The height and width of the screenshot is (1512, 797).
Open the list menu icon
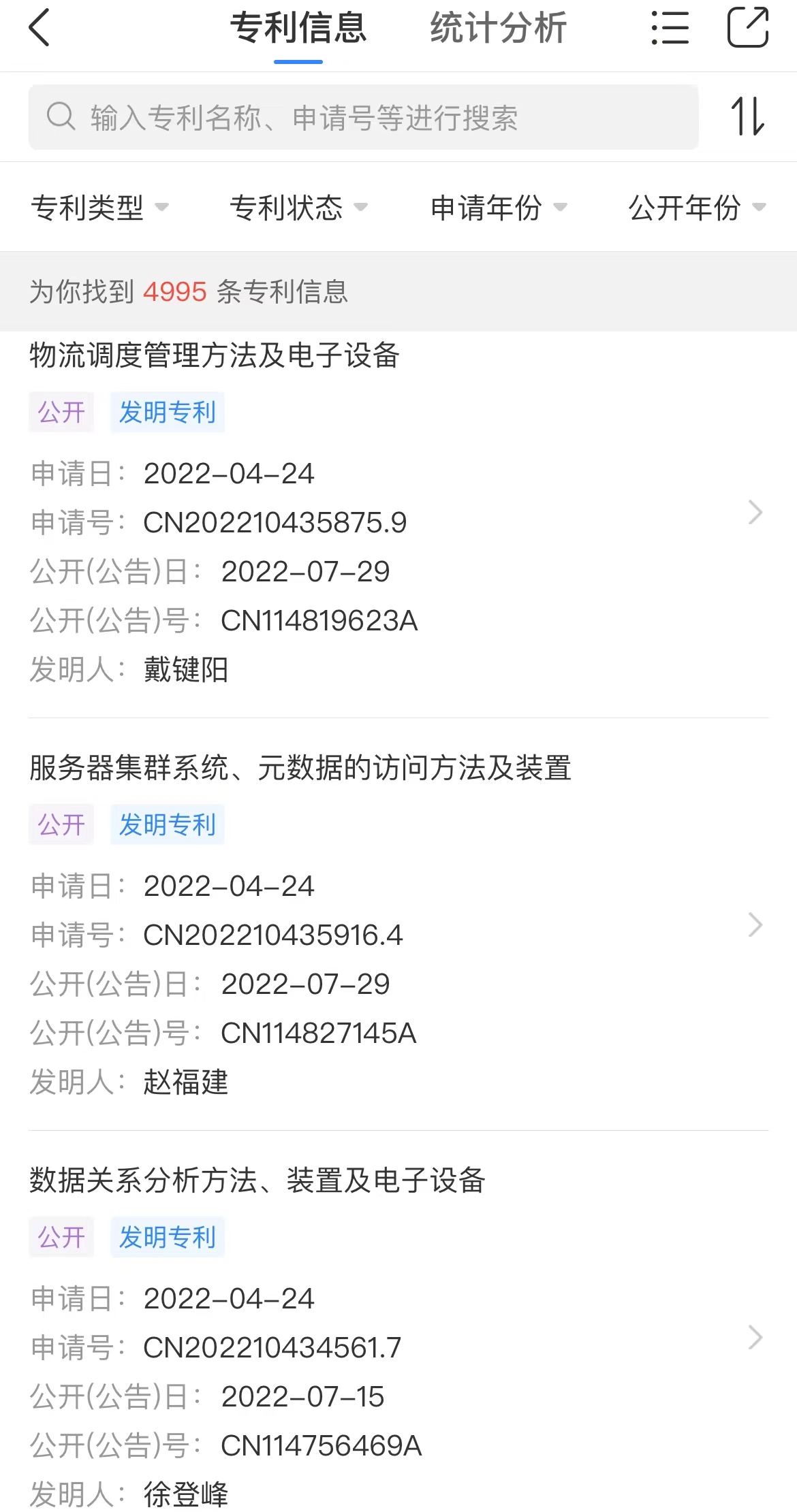click(x=670, y=29)
